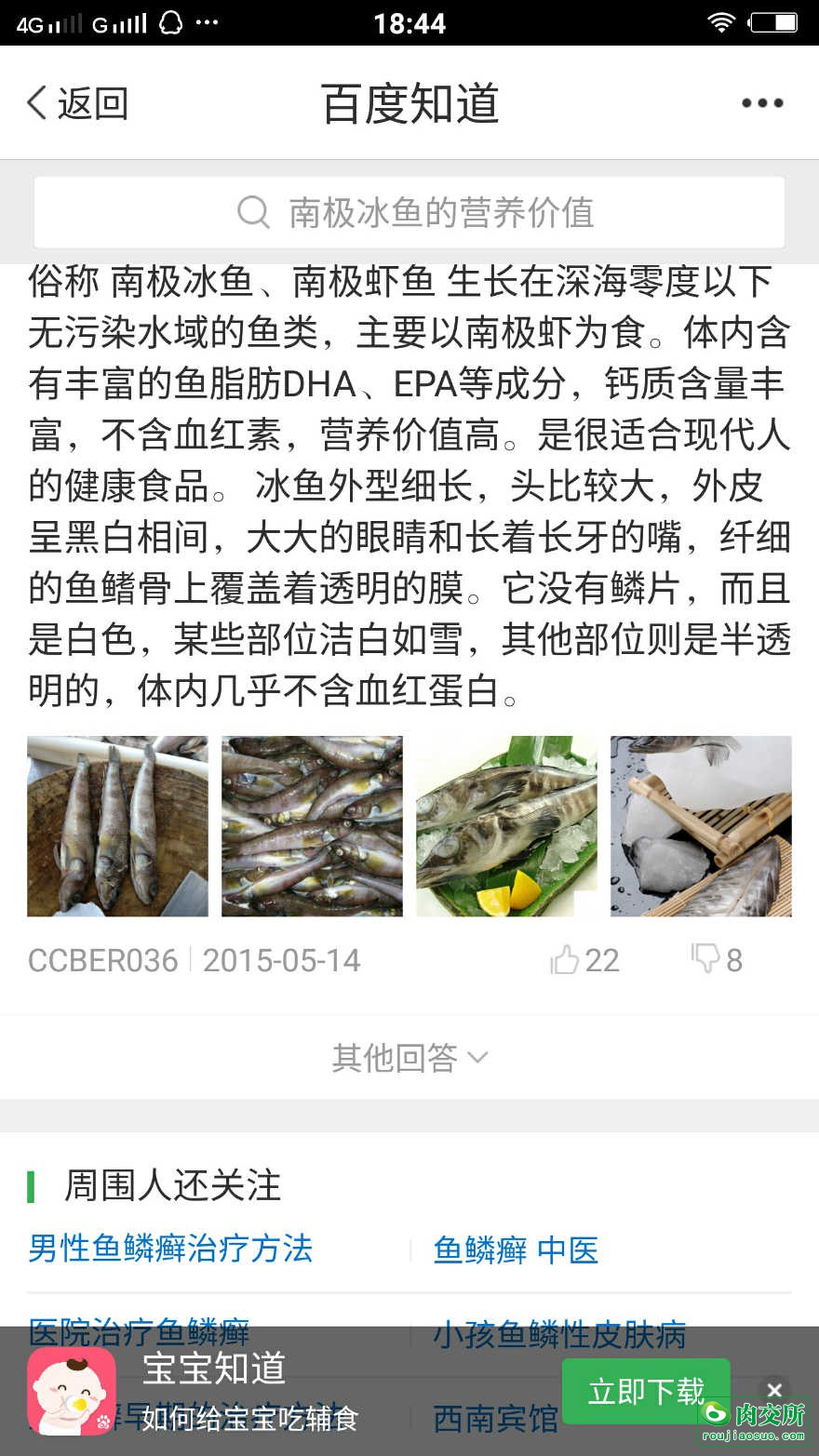Screen dimensions: 819x1456
Task: Download 宝宝知道 with 立即下载
Action: point(646,1391)
